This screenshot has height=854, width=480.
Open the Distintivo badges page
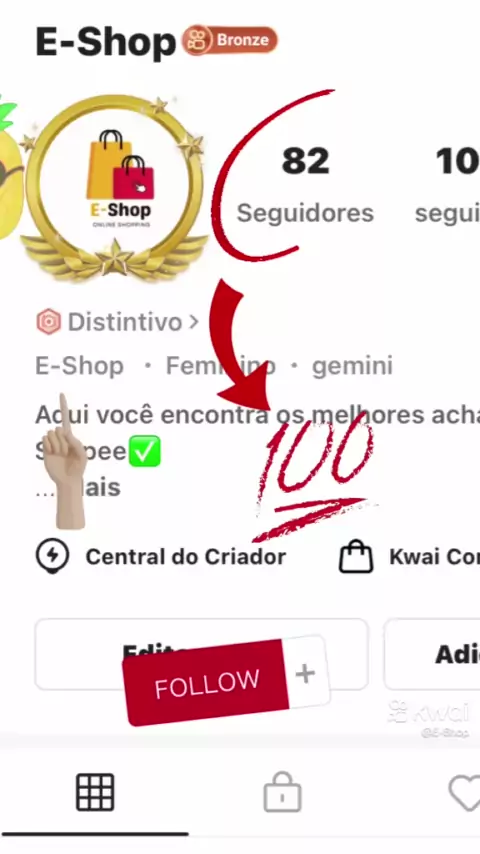(118, 322)
